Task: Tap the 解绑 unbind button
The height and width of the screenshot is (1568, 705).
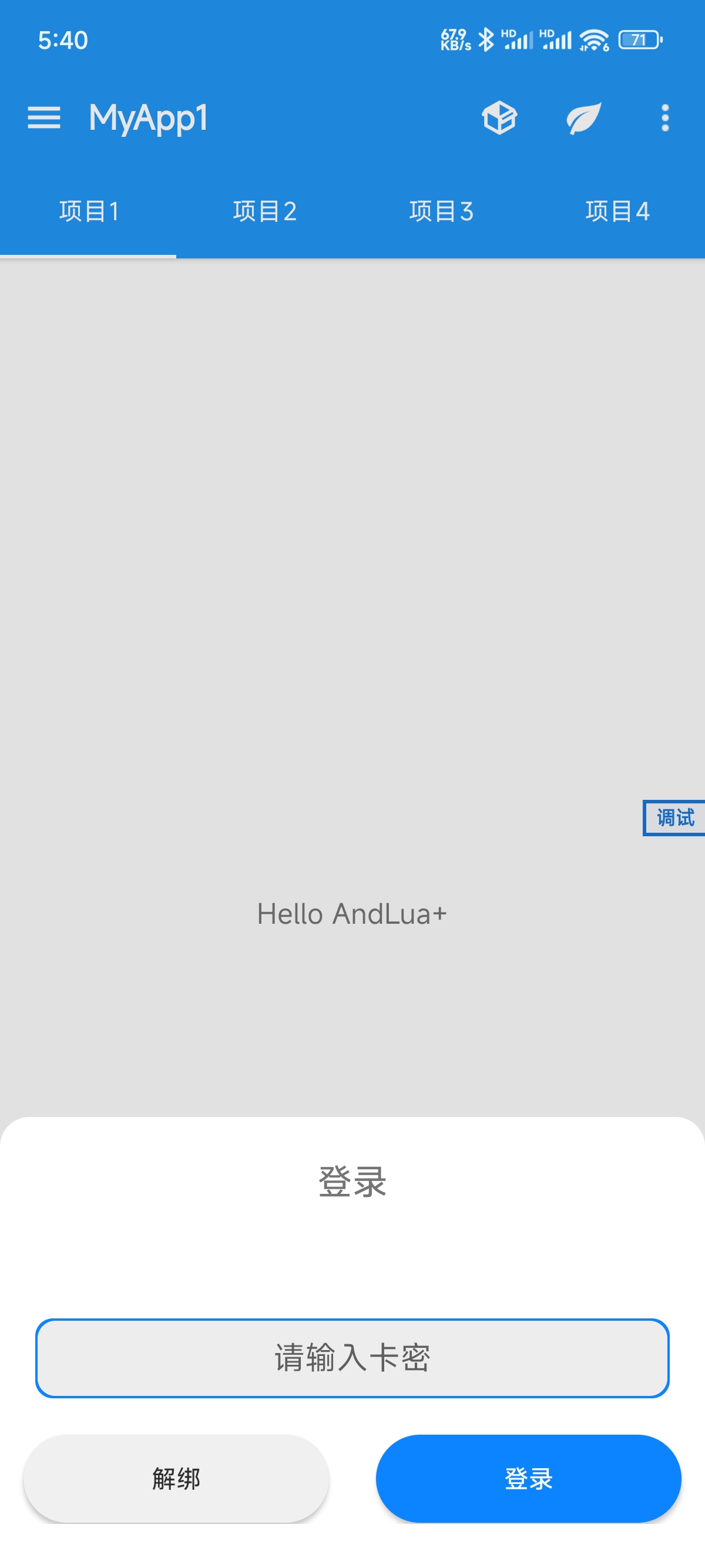Action: (x=176, y=1479)
